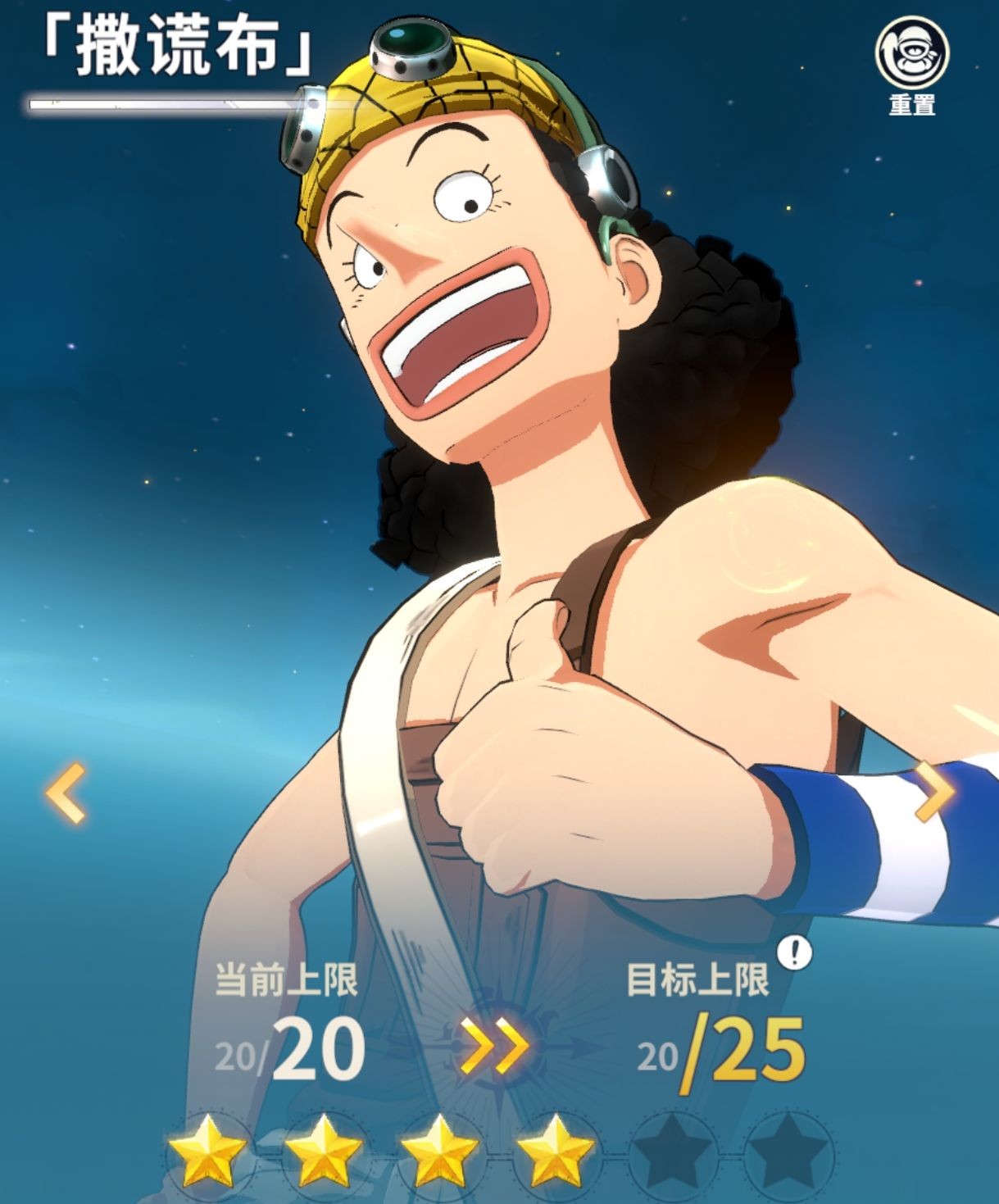Screen dimensions: 999x1204
Task: Go to the previous character with left arrow
Action: pos(66,793)
